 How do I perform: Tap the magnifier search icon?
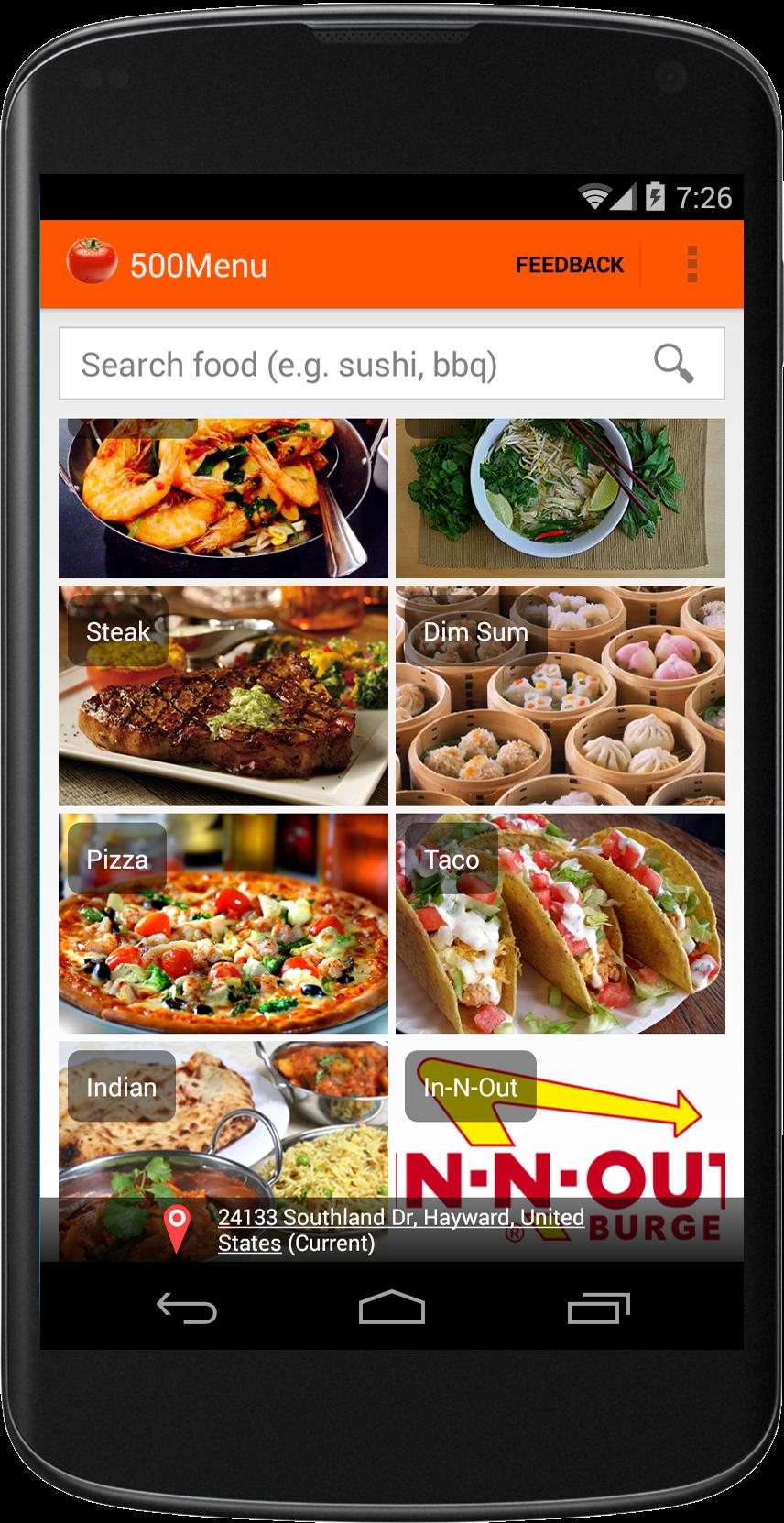click(673, 364)
